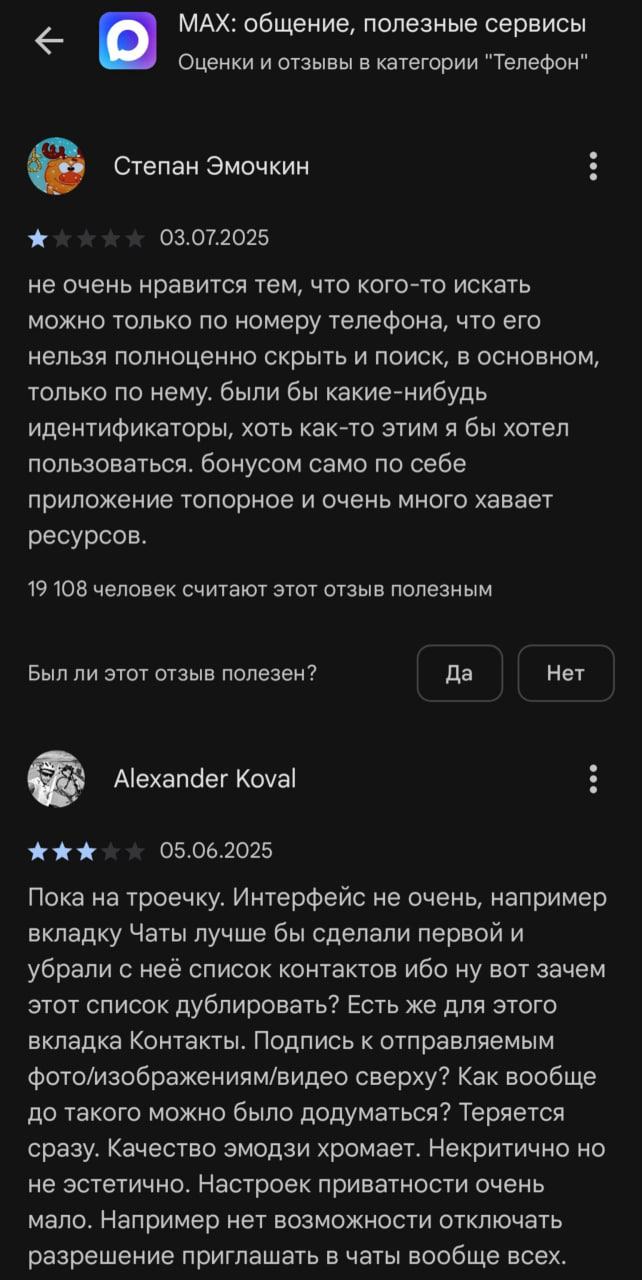Viewport: 642px width, 1280px height.
Task: Mark Степан's review helpful with Да
Action: click(x=460, y=673)
